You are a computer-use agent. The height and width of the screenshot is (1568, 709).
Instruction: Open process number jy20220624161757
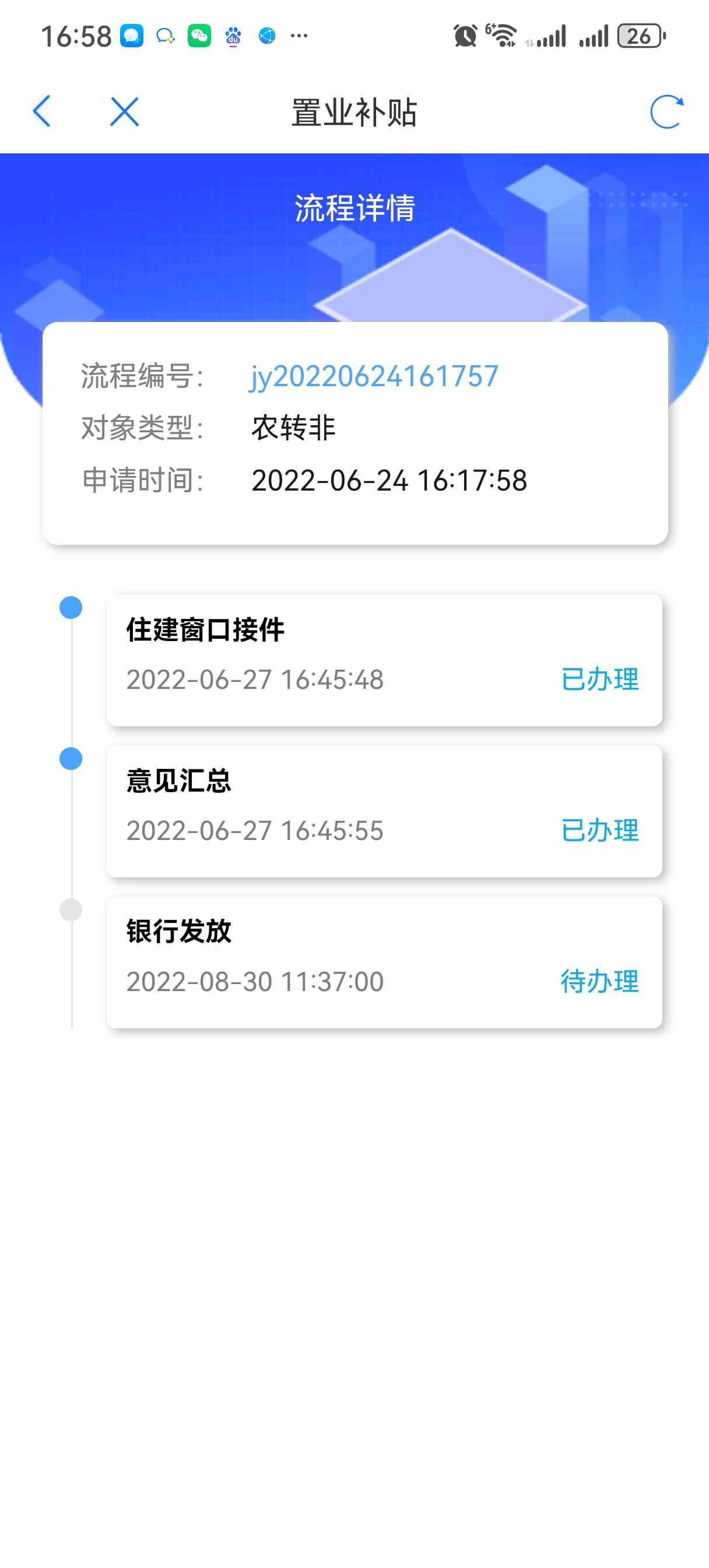tap(374, 376)
